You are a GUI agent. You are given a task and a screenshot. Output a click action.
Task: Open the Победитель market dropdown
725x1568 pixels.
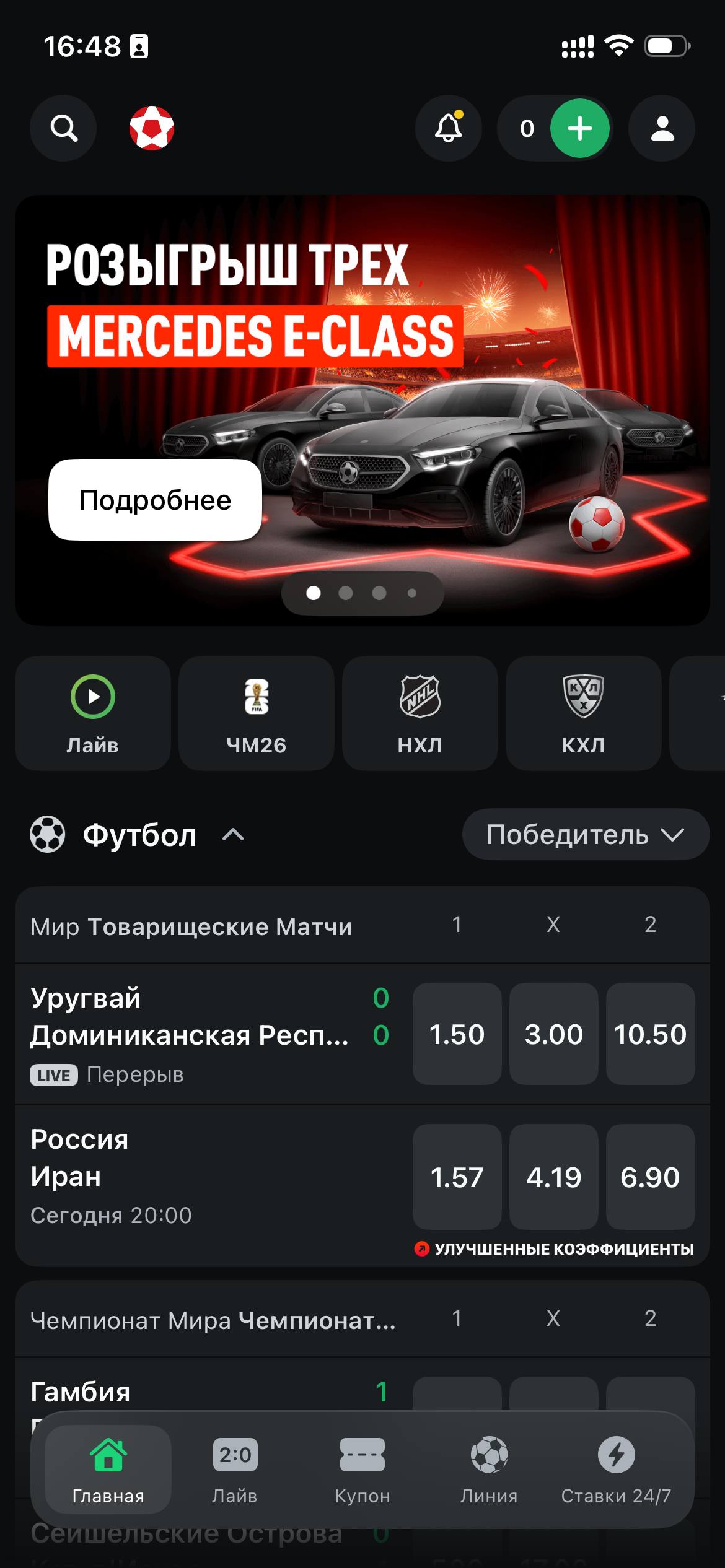[x=585, y=835]
